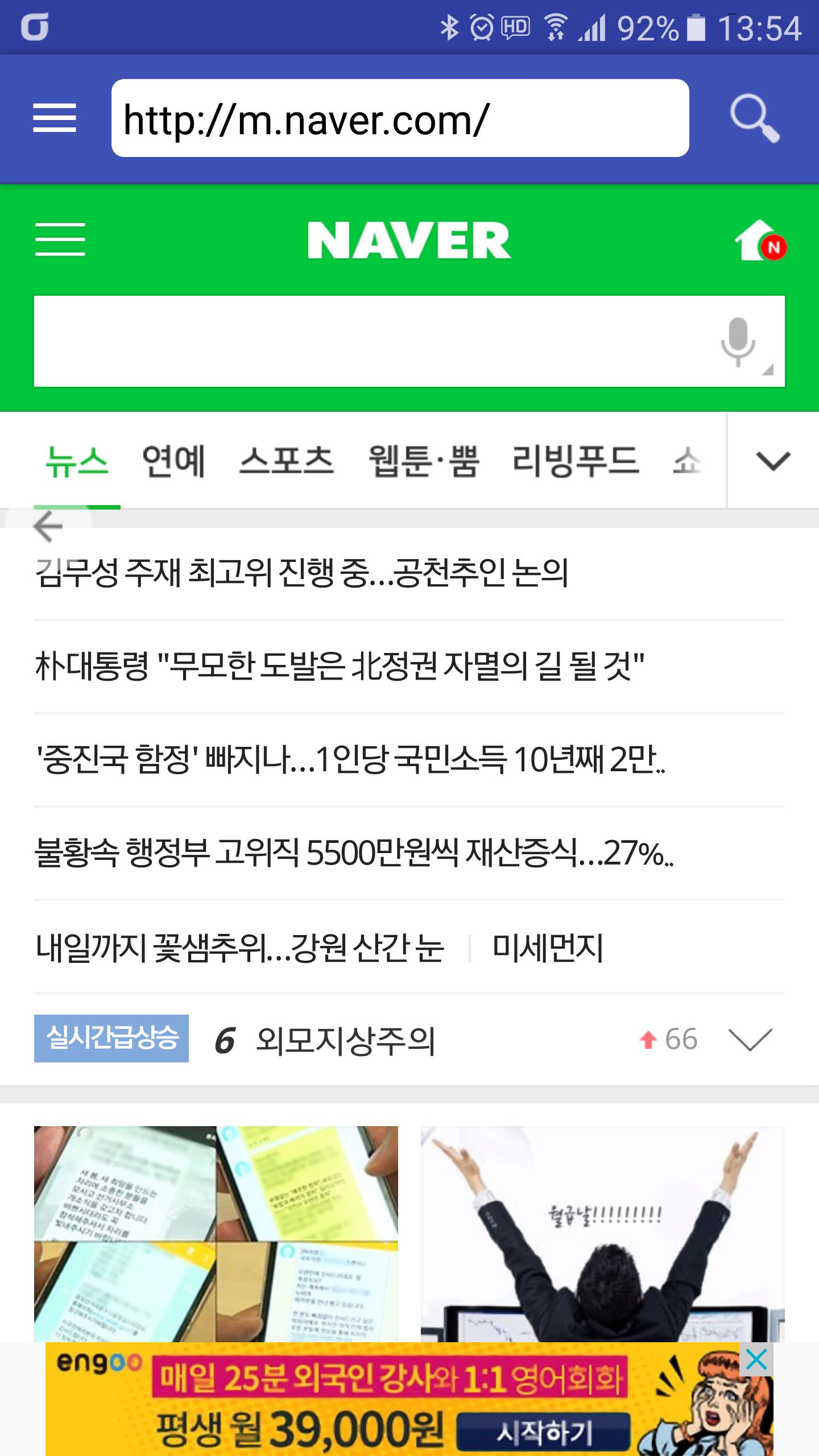Start voice search with the microphone
Image resolution: width=819 pixels, height=1456 pixels.
coord(739,342)
